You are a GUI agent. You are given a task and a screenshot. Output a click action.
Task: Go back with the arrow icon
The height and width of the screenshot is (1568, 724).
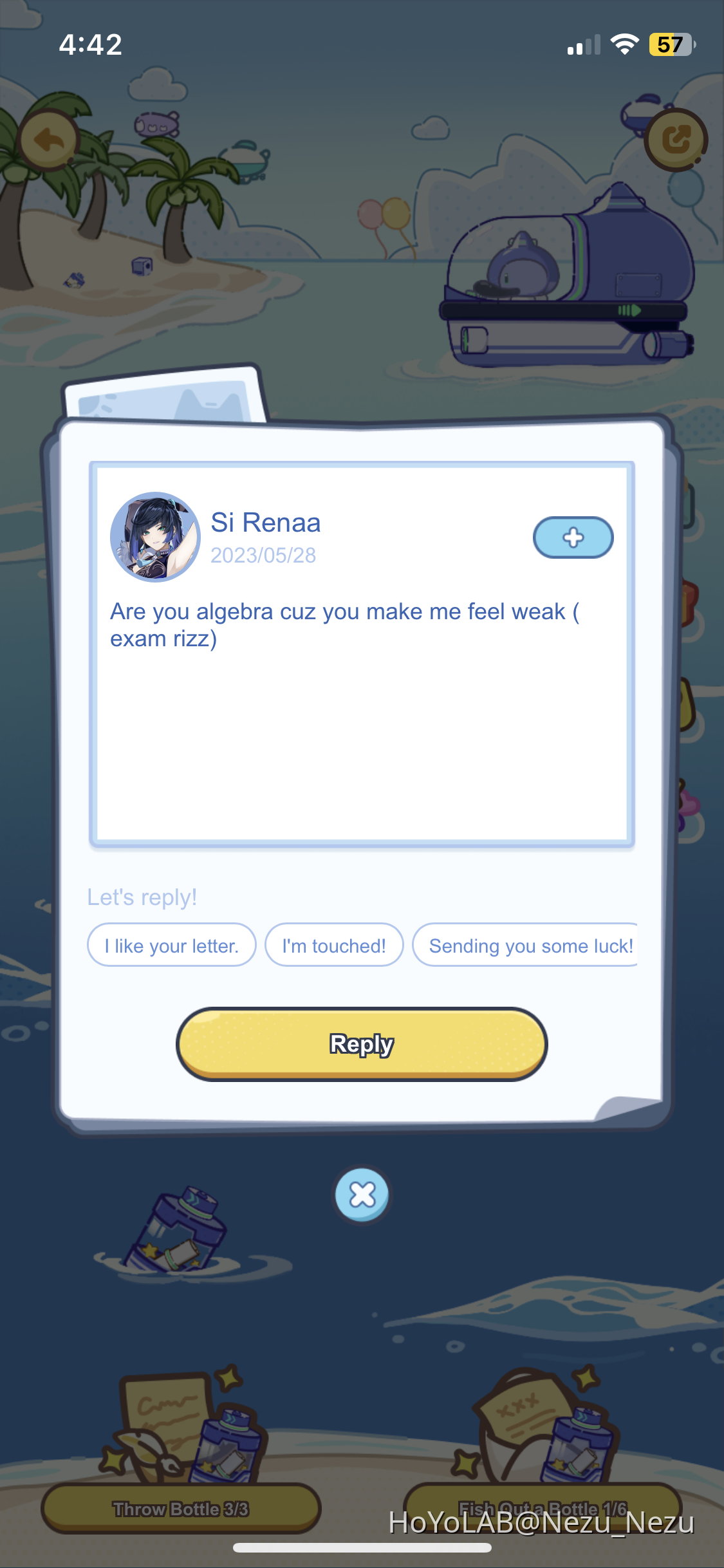tap(50, 140)
